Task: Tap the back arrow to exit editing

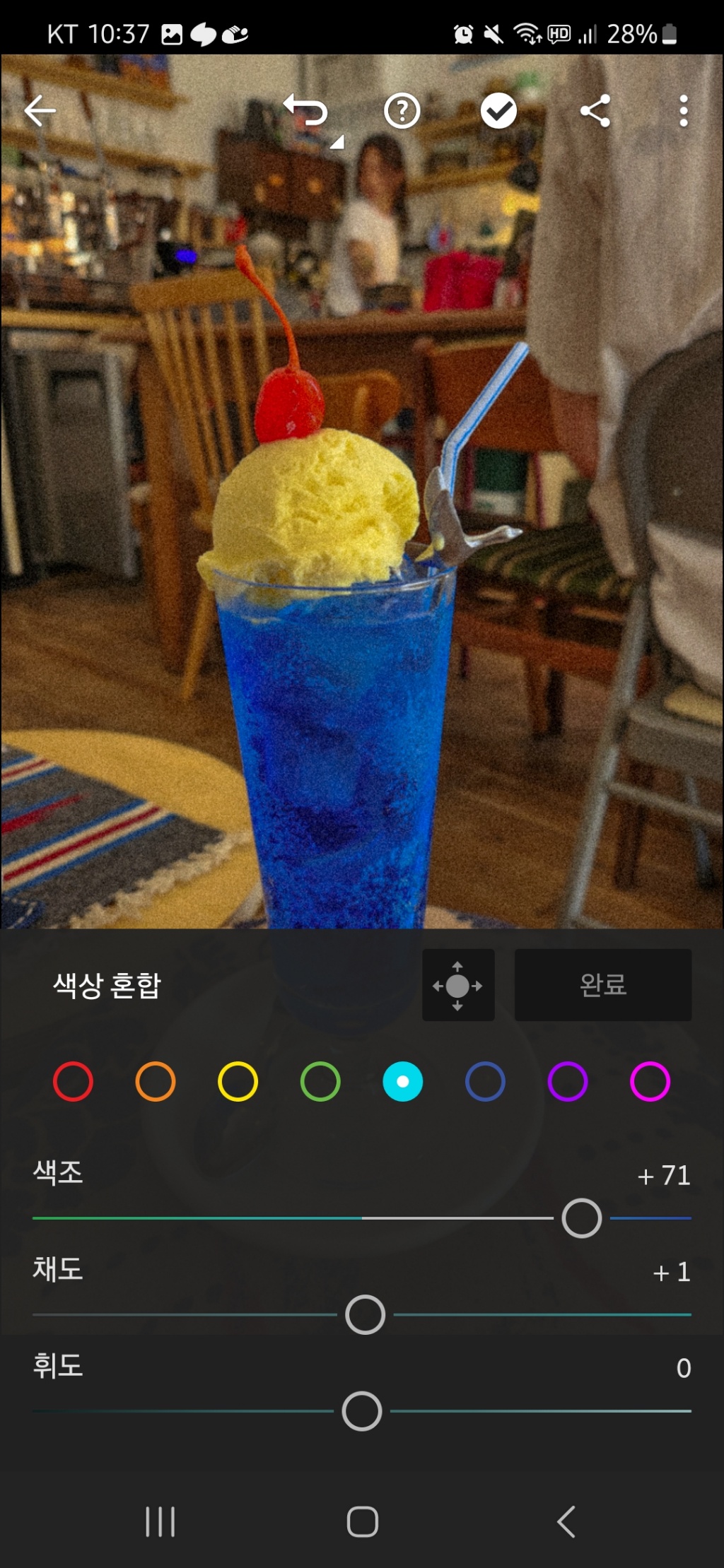Action: click(x=39, y=110)
